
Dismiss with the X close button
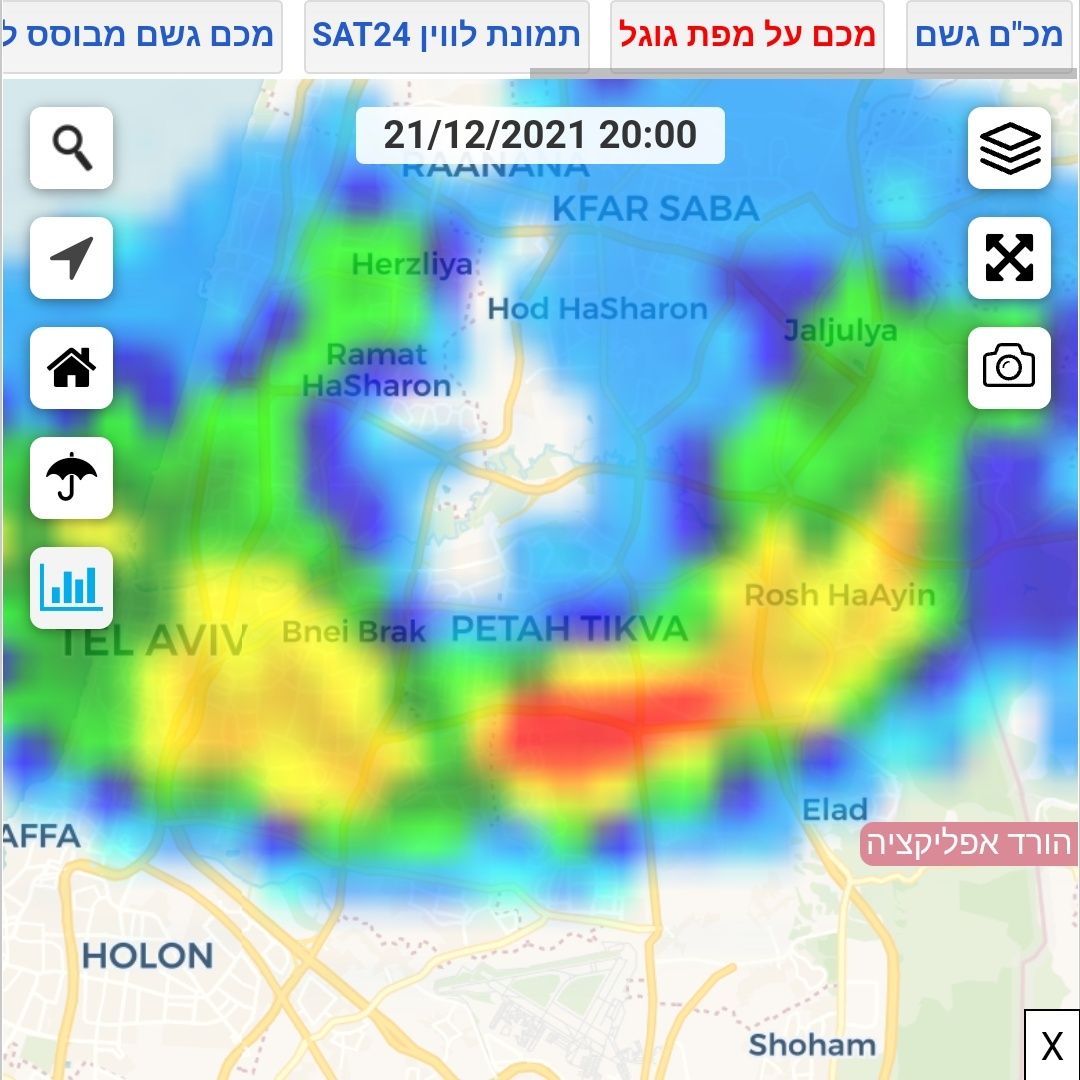click(1052, 1046)
